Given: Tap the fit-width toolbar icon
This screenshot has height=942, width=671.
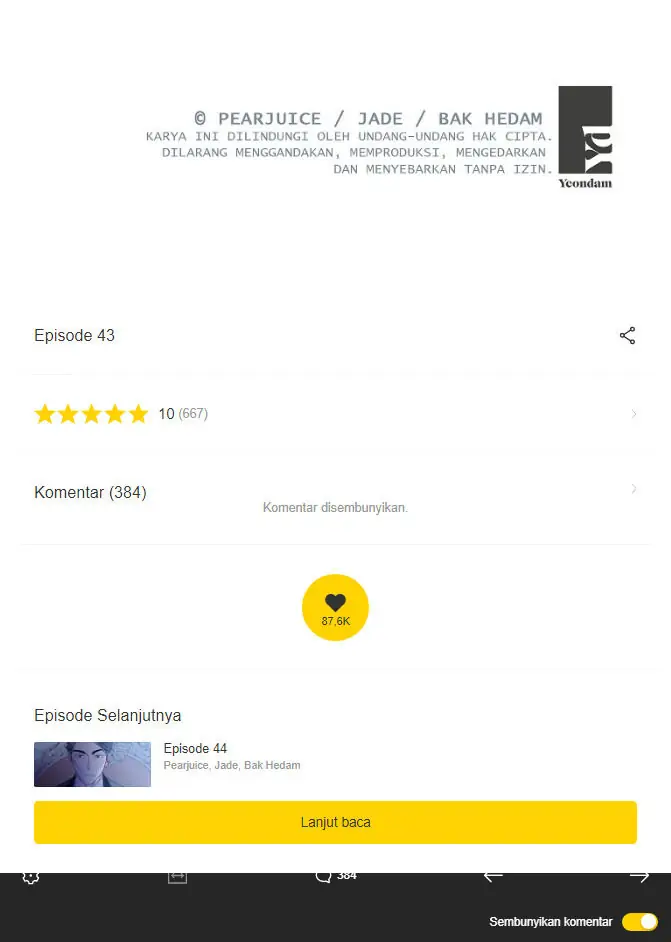Looking at the screenshot, I should pos(177,877).
